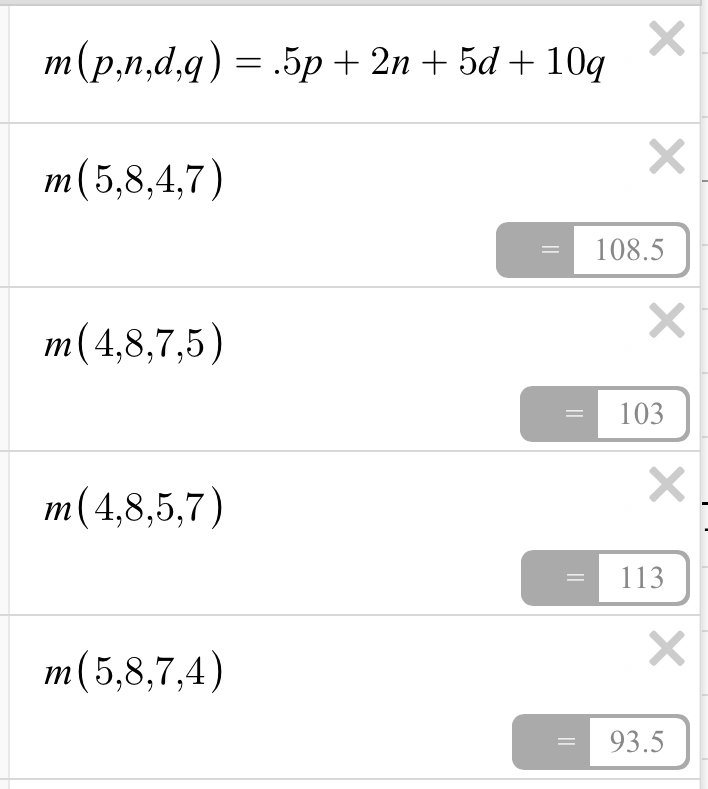Remove the m(5,8,4,7) expression
The image size is (708, 789).
[667, 156]
